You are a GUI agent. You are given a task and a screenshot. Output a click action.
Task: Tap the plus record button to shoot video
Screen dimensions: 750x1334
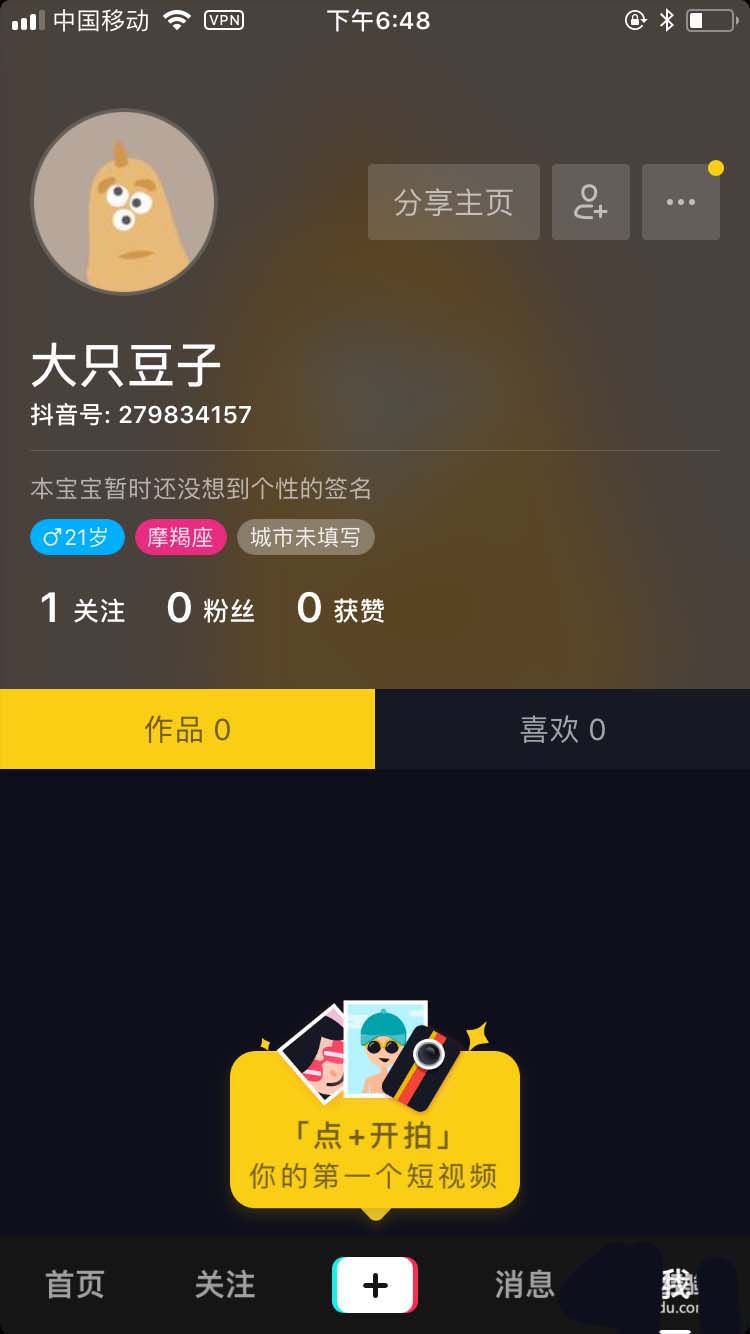pyautogui.click(x=374, y=1285)
